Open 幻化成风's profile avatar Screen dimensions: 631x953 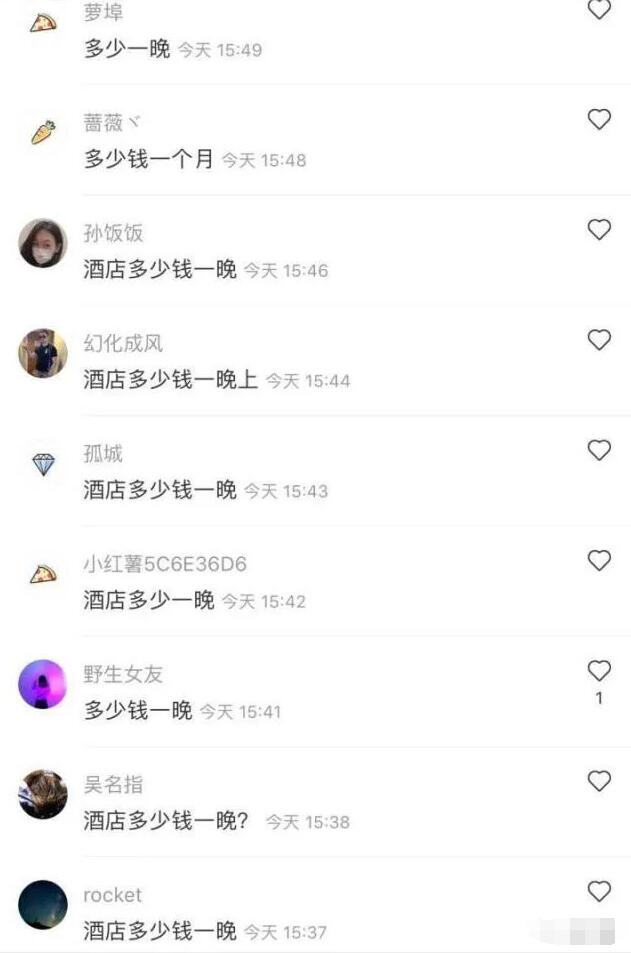(x=43, y=353)
